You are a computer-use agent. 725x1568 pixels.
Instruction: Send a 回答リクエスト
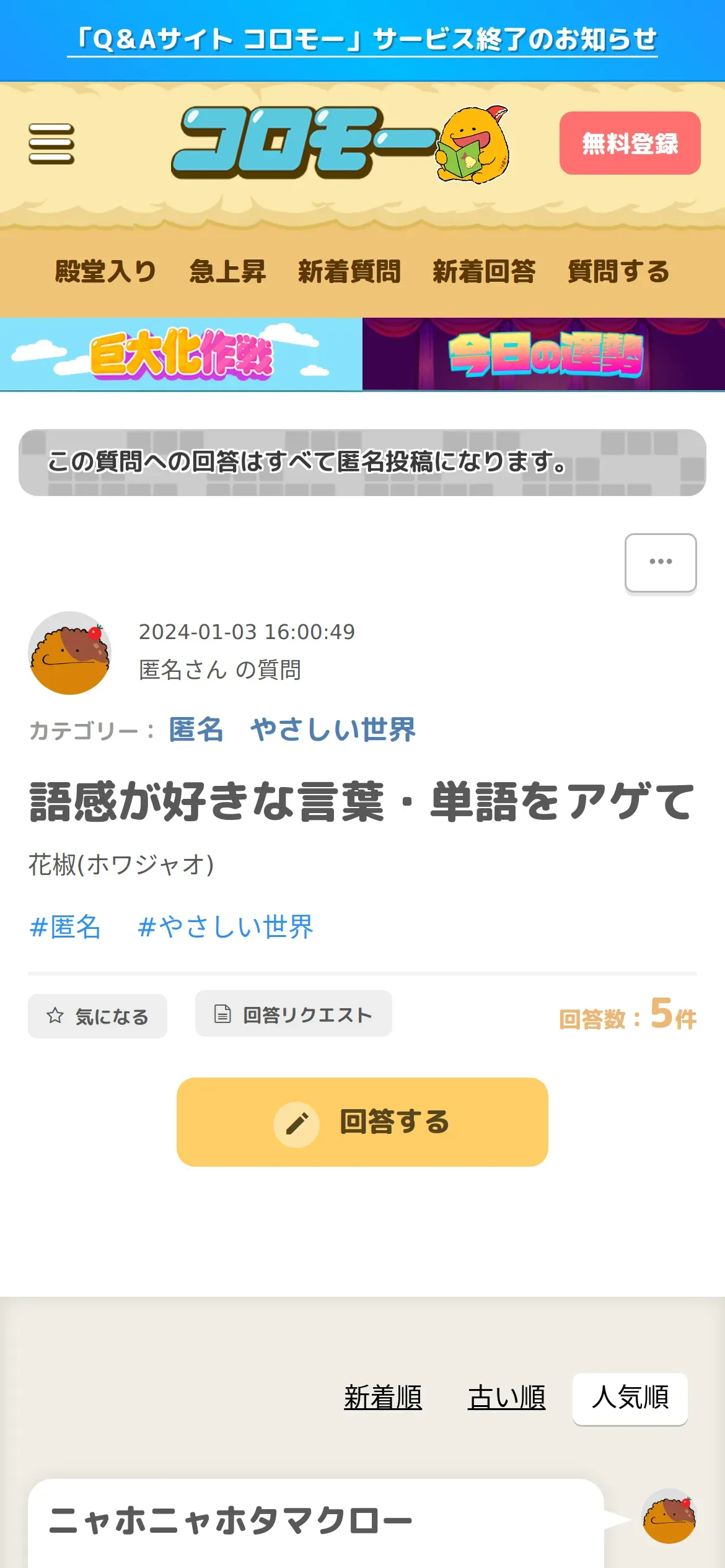click(294, 1014)
